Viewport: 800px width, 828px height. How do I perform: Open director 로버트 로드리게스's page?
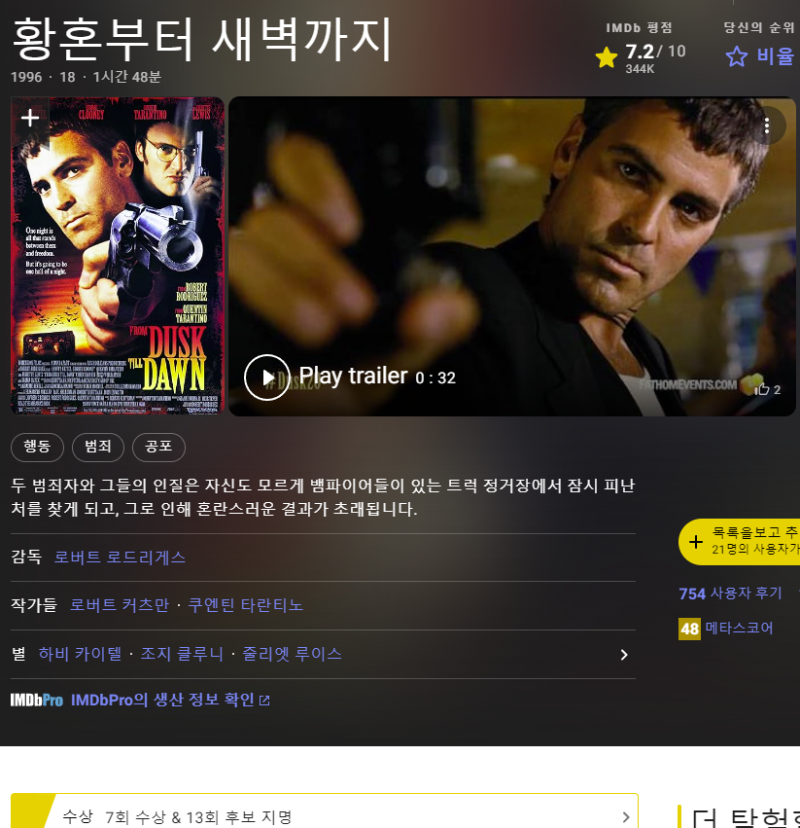(x=120, y=557)
